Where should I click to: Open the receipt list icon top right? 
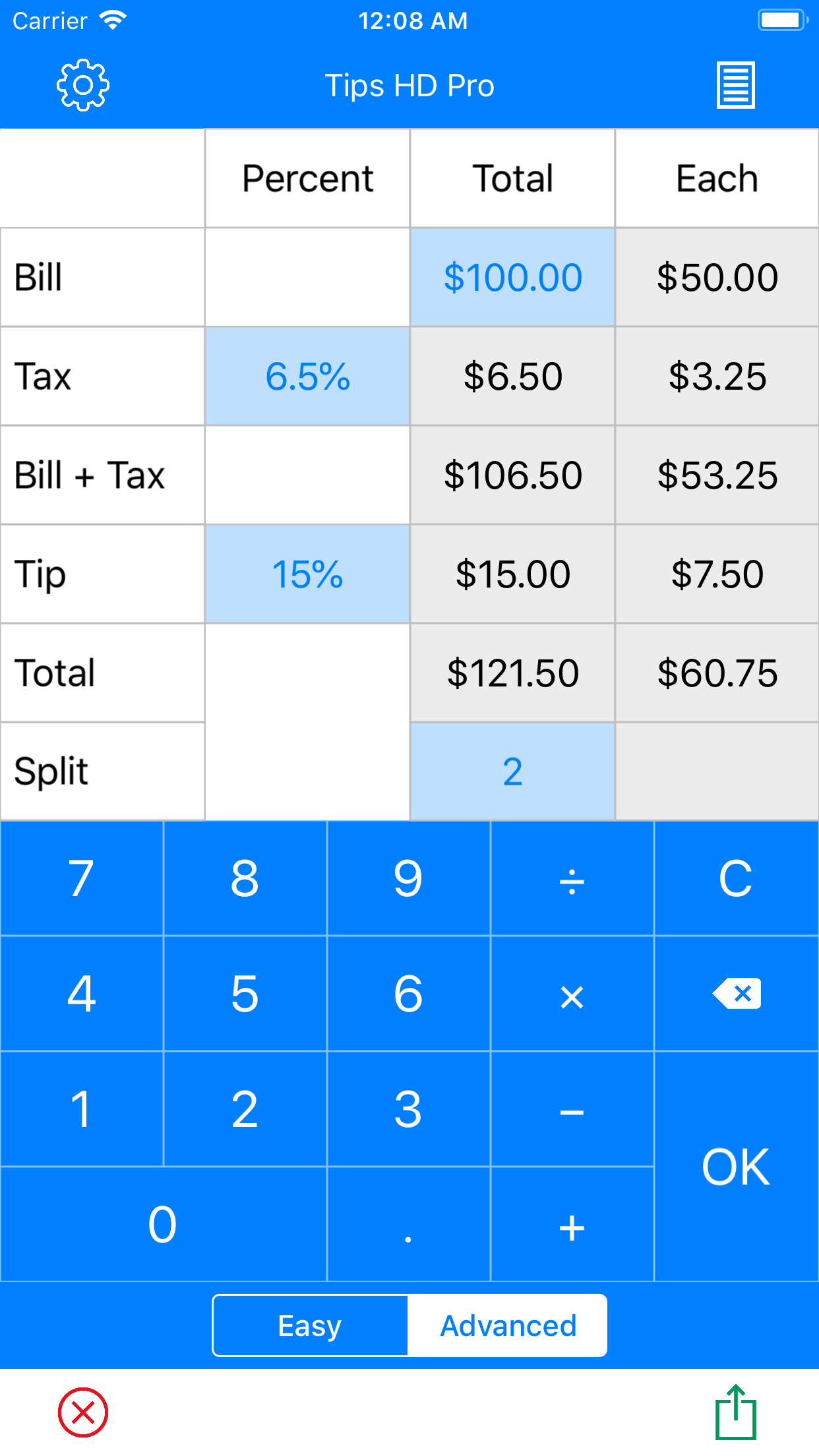click(x=735, y=85)
